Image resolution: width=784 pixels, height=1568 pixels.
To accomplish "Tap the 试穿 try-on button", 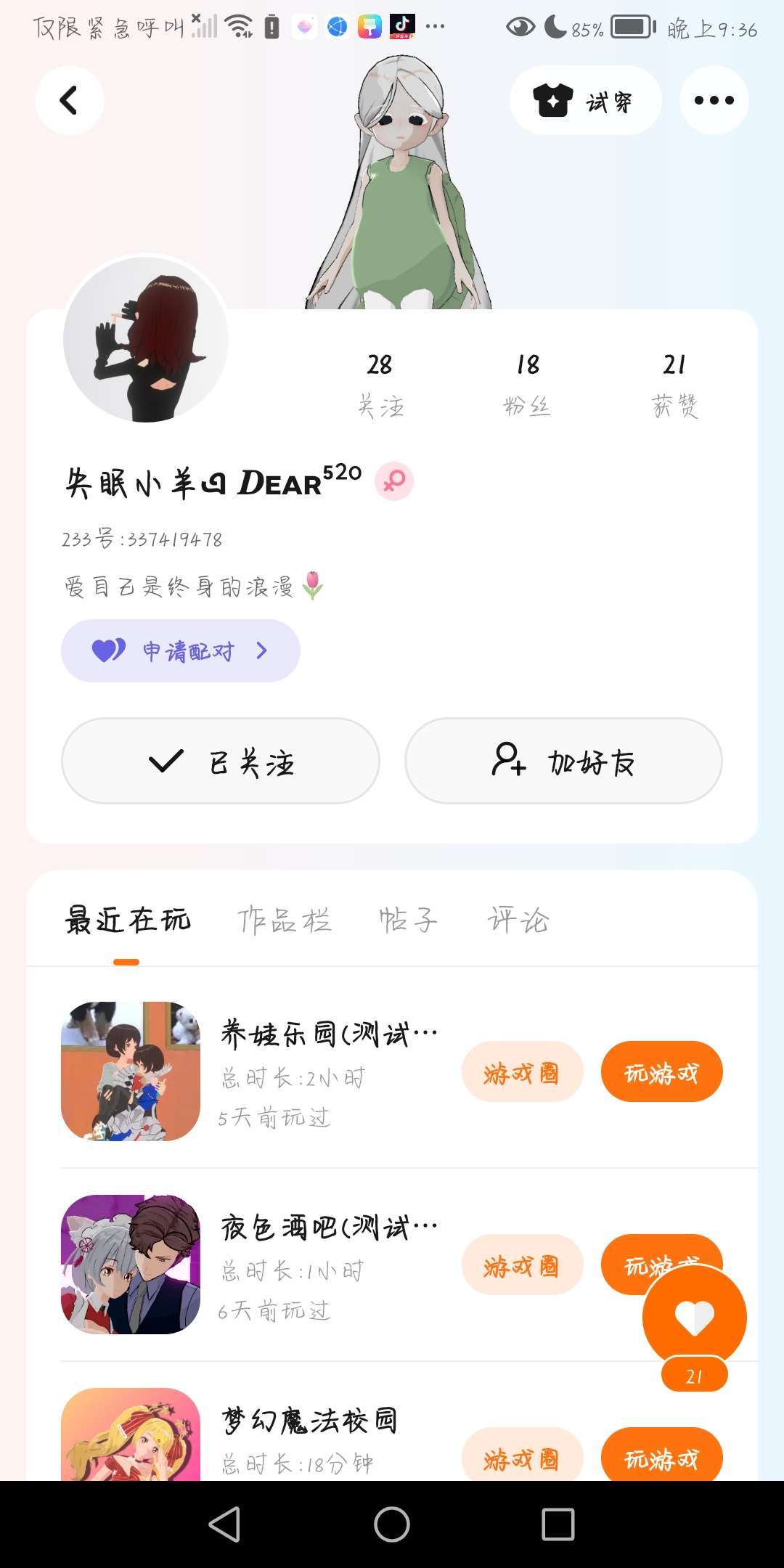I will pyautogui.click(x=585, y=100).
